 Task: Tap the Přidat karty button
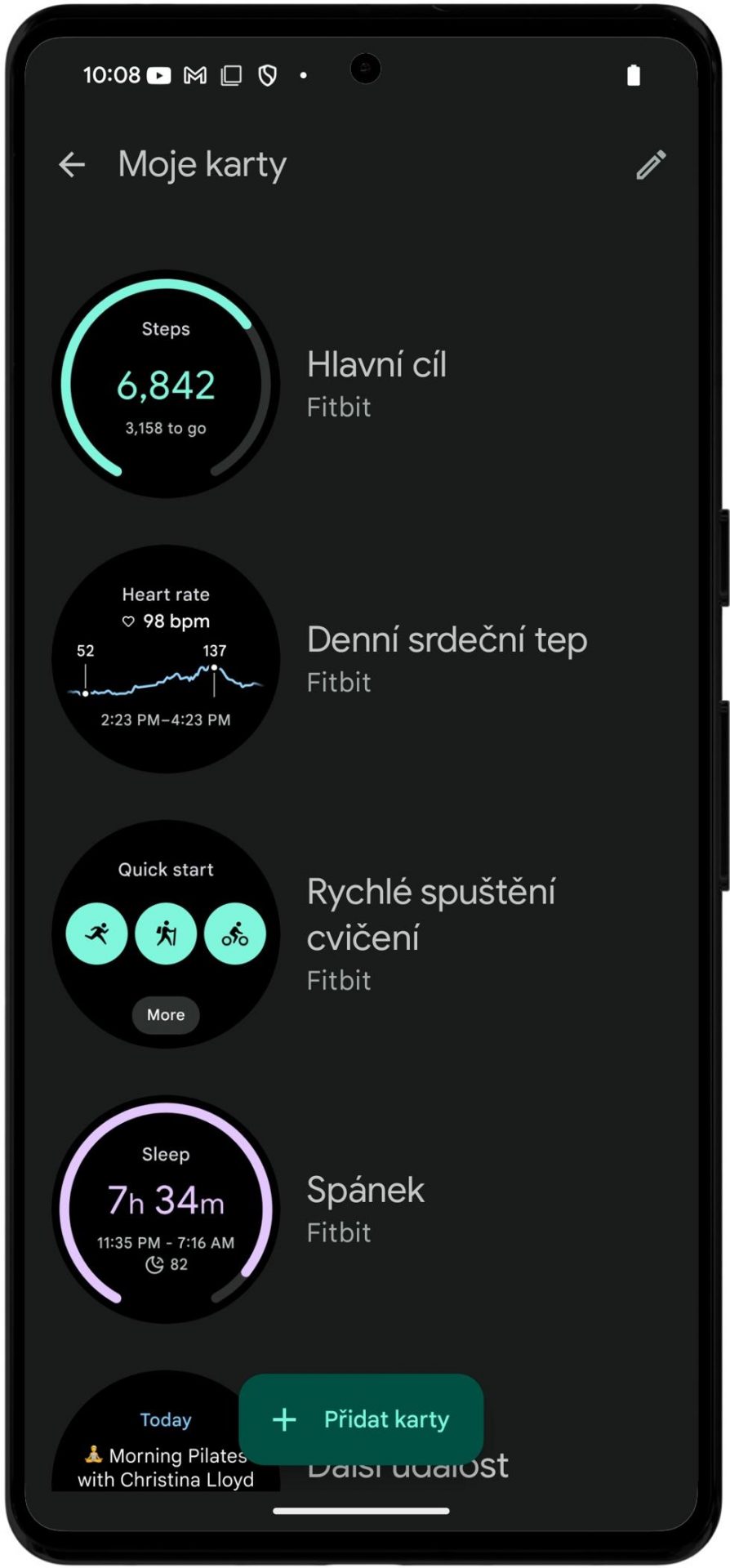pyautogui.click(x=361, y=1419)
